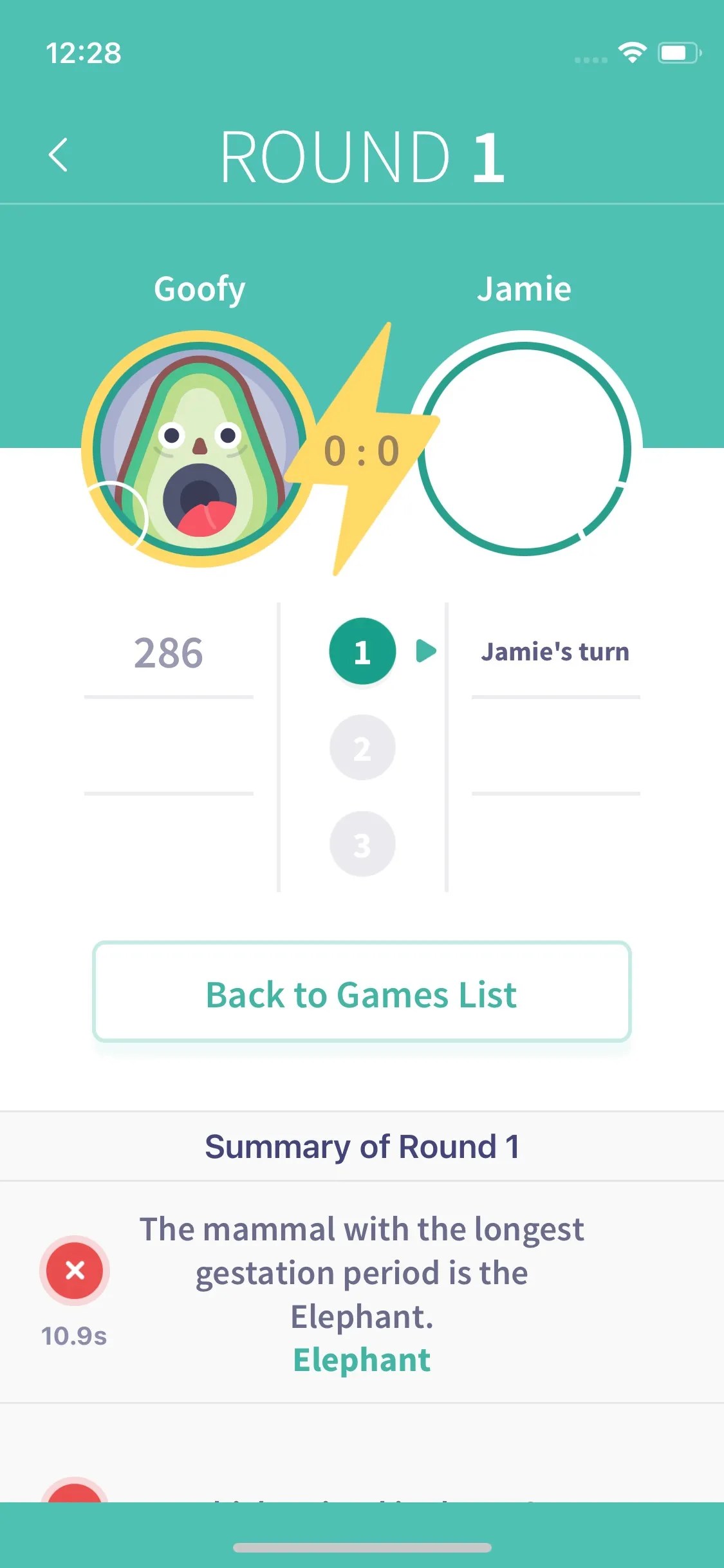Tap the Jamie's turn label
Image resolution: width=724 pixels, height=1568 pixels.
(555, 651)
